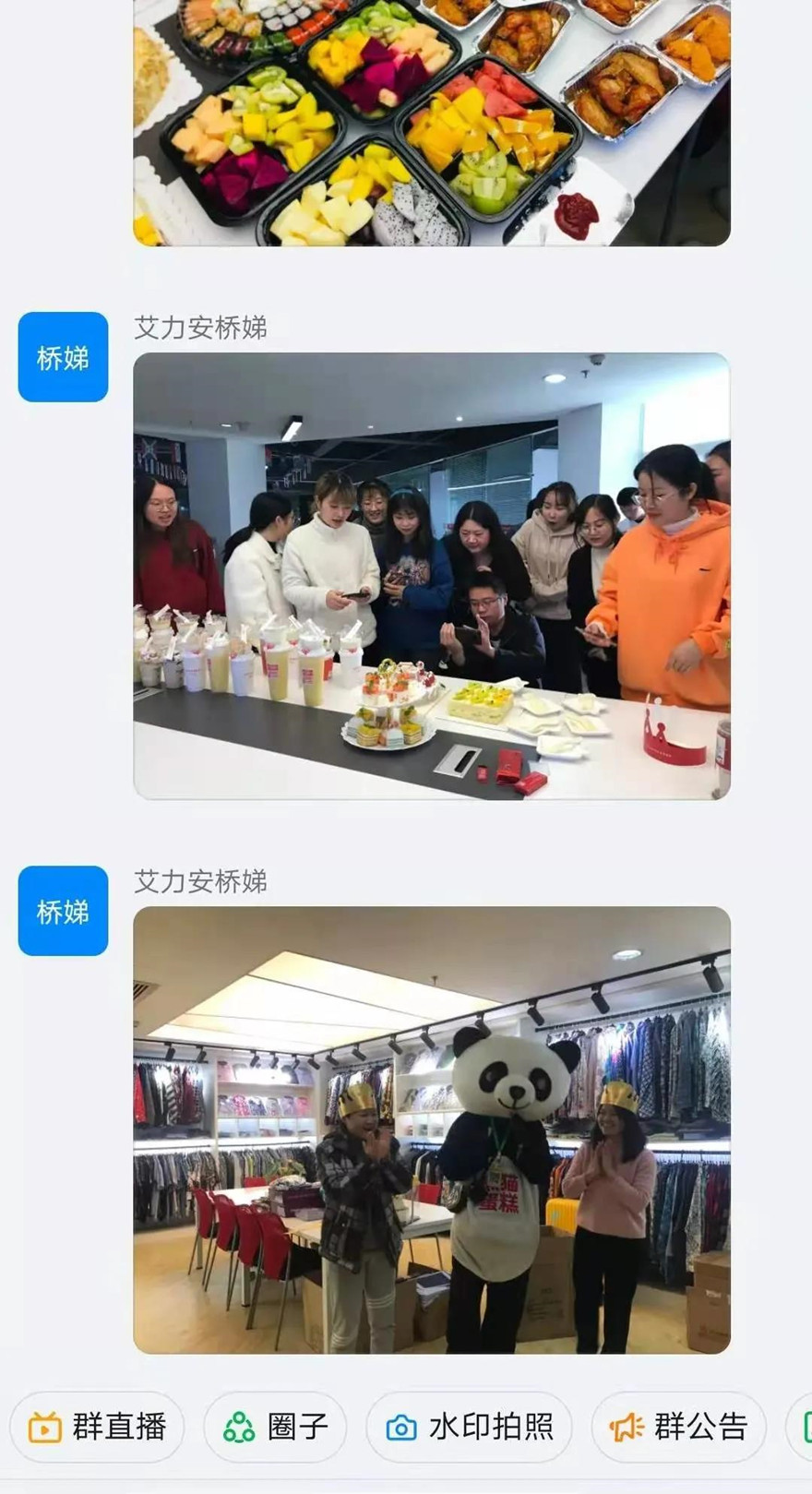
Task: Tap the 桥娣 avatar above the party photo
Action: 63,357
